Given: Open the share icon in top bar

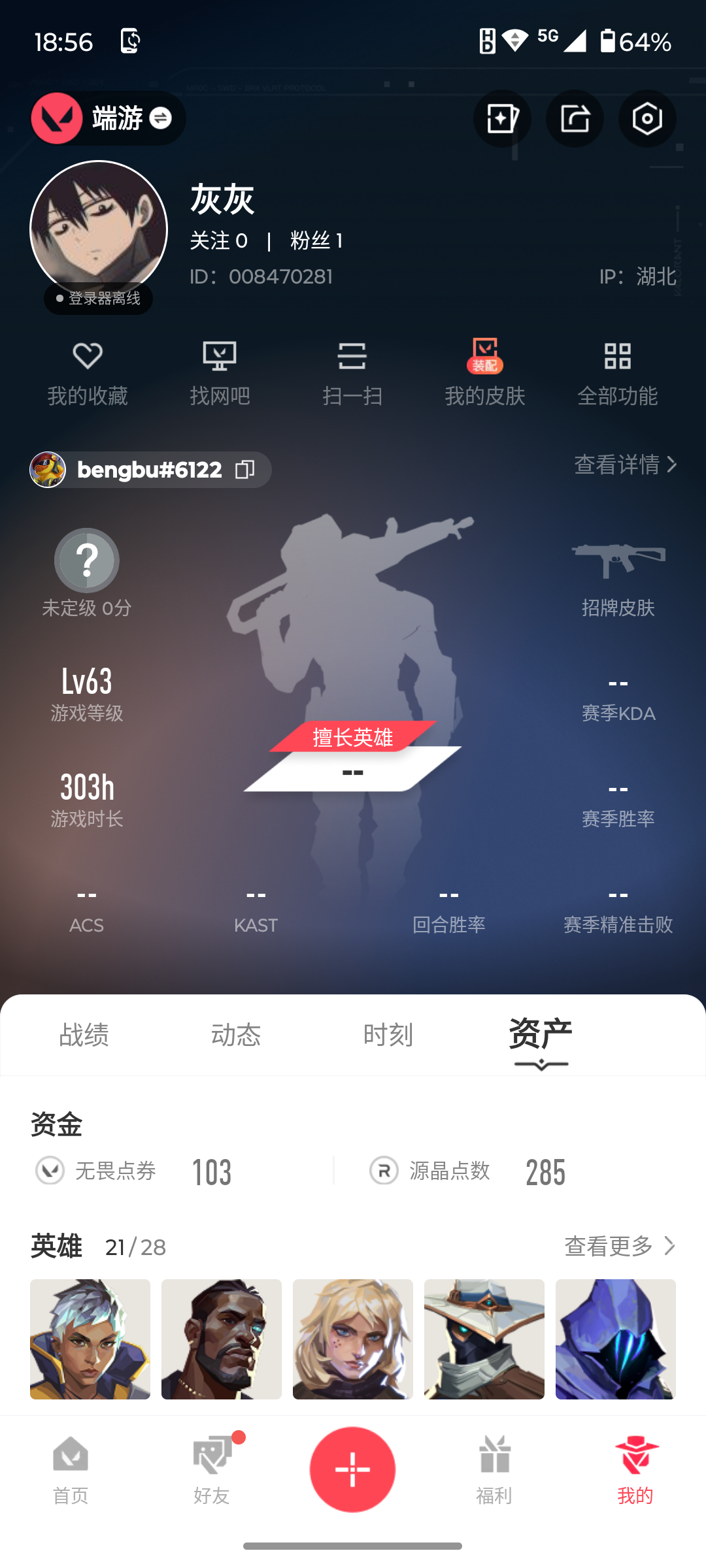Looking at the screenshot, I should 575,118.
